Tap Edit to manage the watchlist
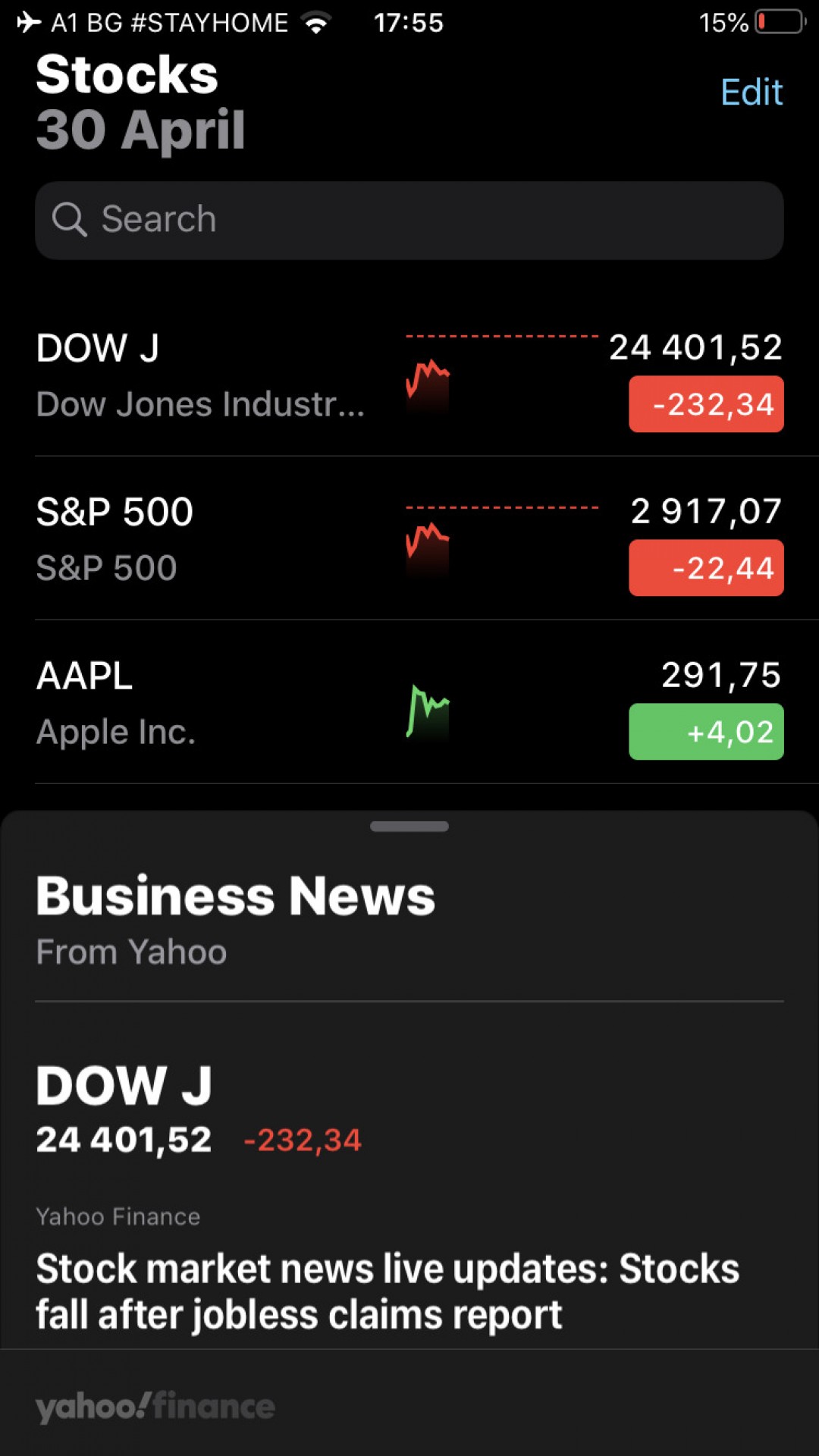The width and height of the screenshot is (819, 1456). 751,93
